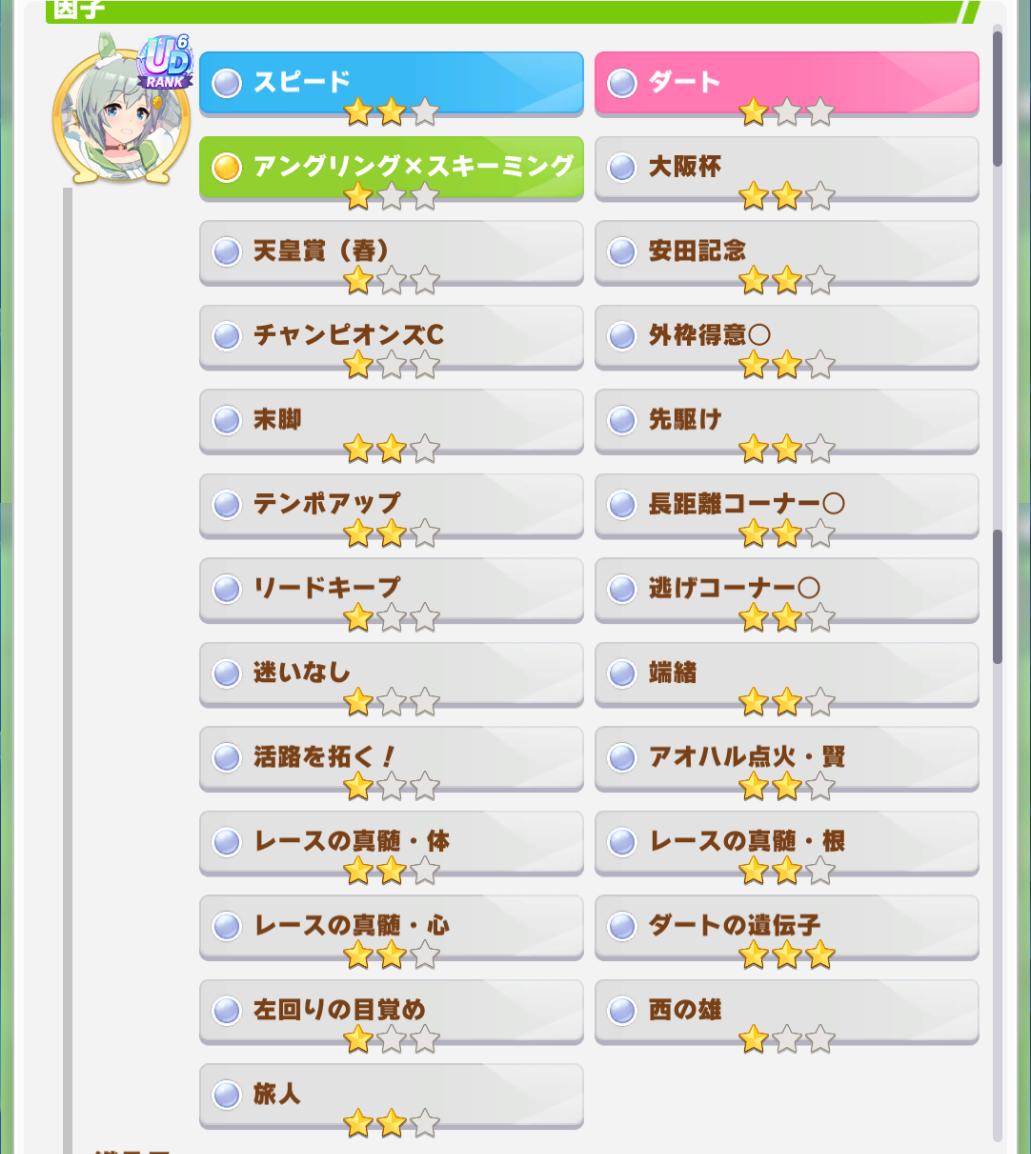Tap the 末脚 skill factor
Screen dimensions: 1031x1154
tap(391, 420)
